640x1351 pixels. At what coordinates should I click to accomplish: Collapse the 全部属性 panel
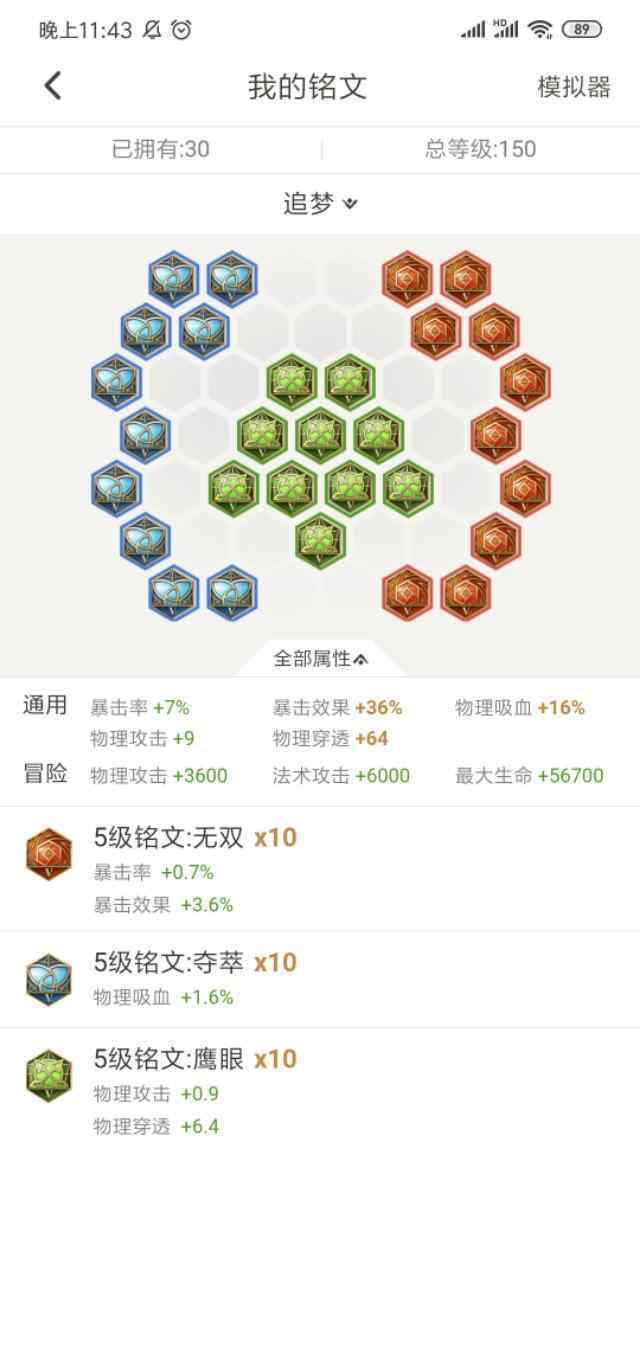click(320, 659)
